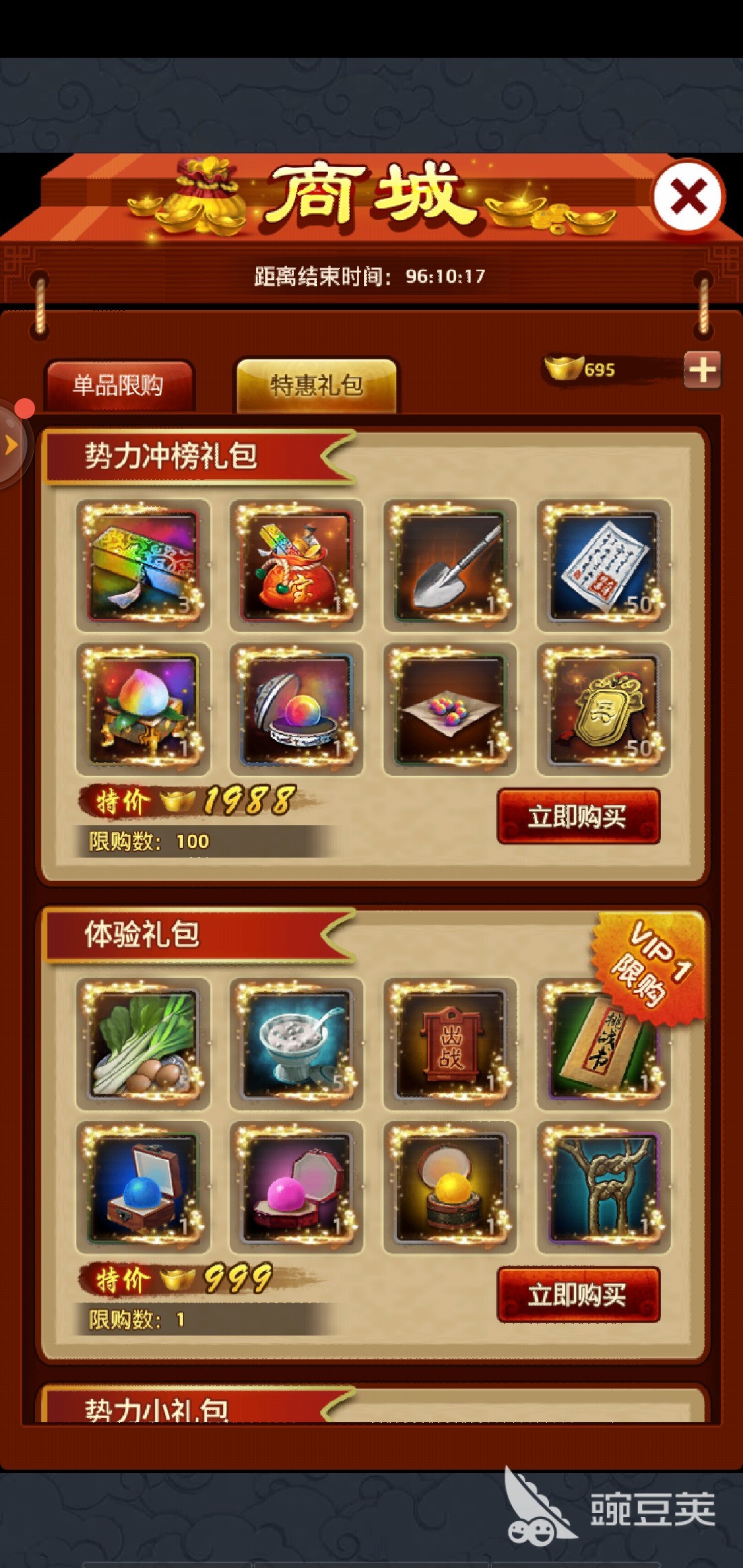Check the knotted rope item
Image resolution: width=743 pixels, height=1568 pixels.
pyautogui.click(x=603, y=1186)
